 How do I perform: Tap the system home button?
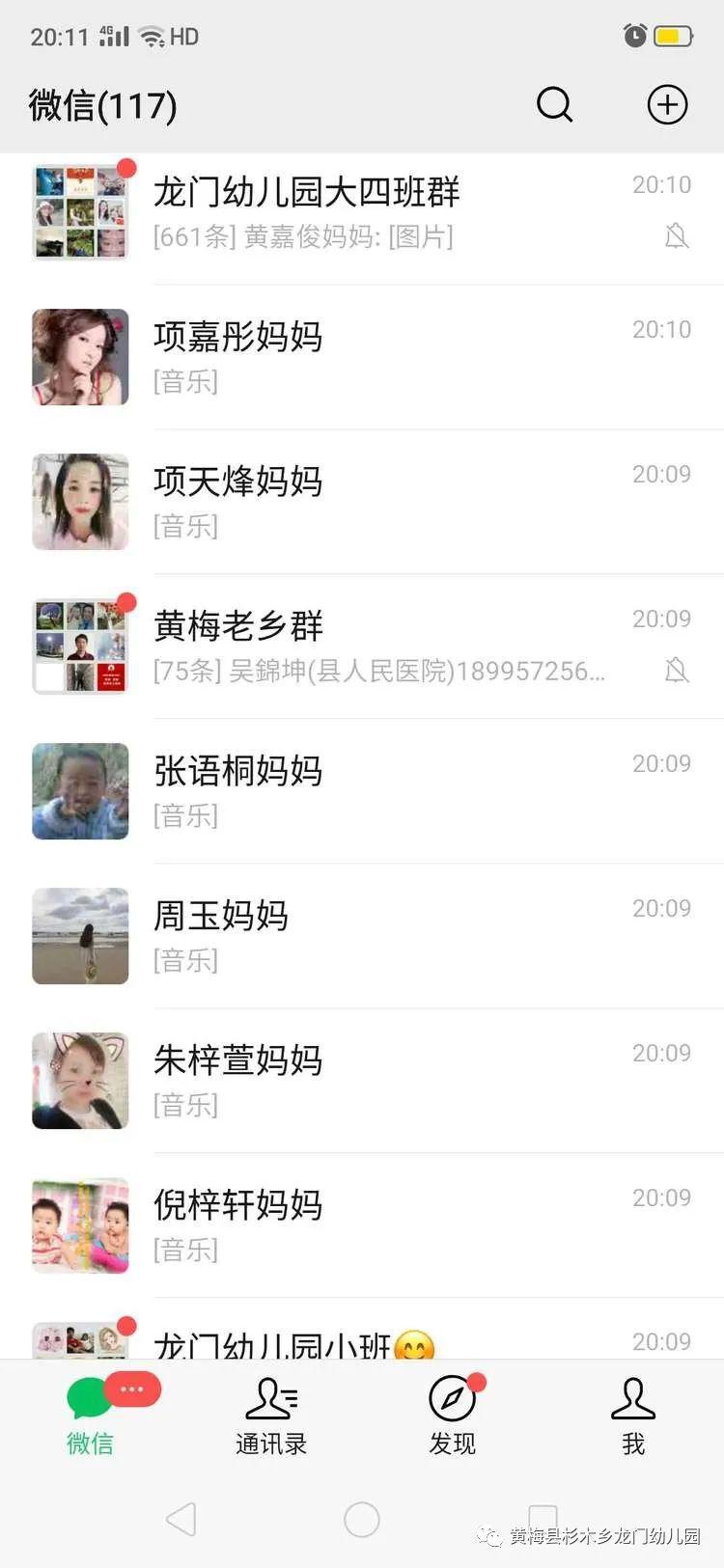(x=362, y=1519)
